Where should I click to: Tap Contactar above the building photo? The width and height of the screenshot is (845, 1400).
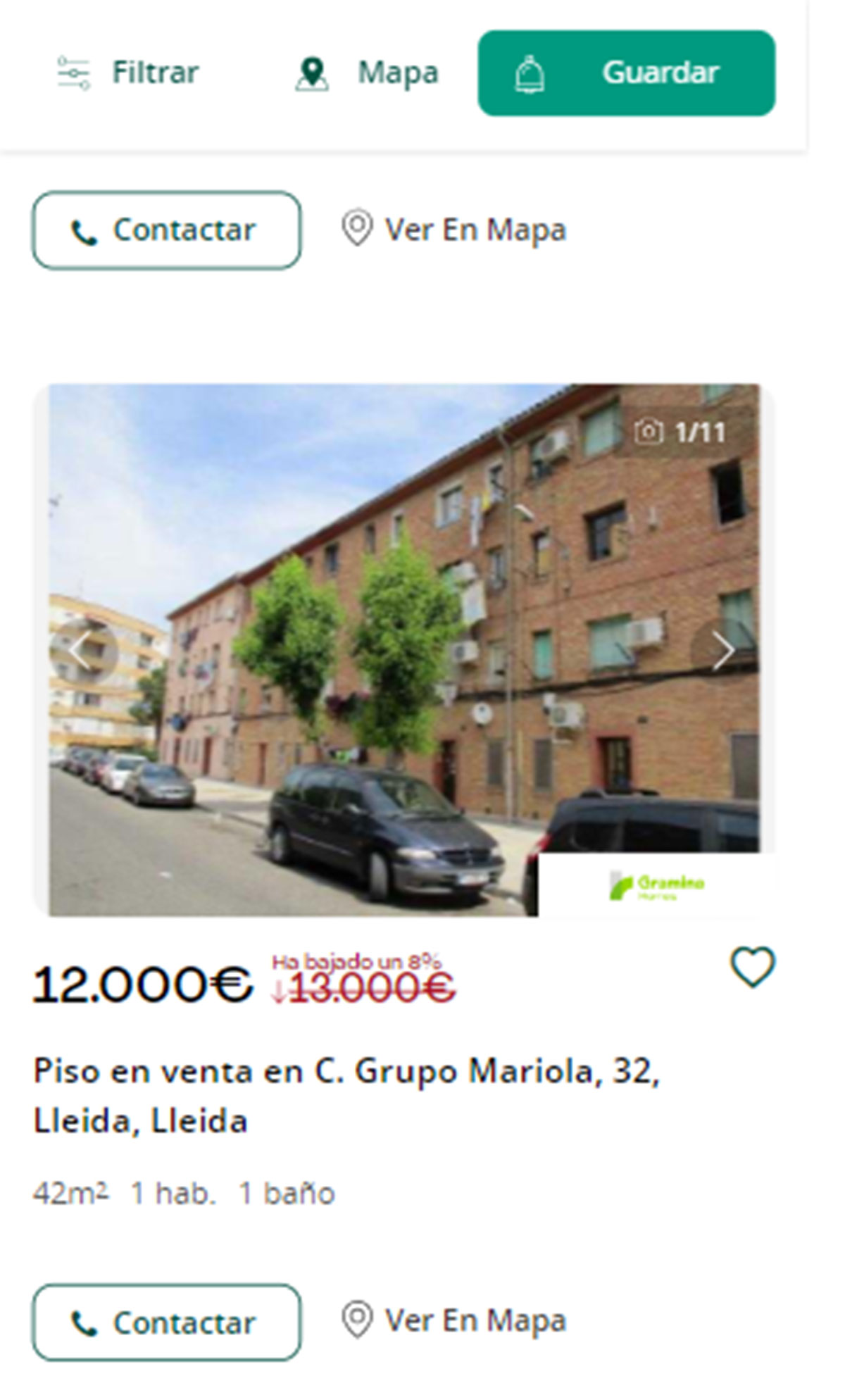pos(166,230)
